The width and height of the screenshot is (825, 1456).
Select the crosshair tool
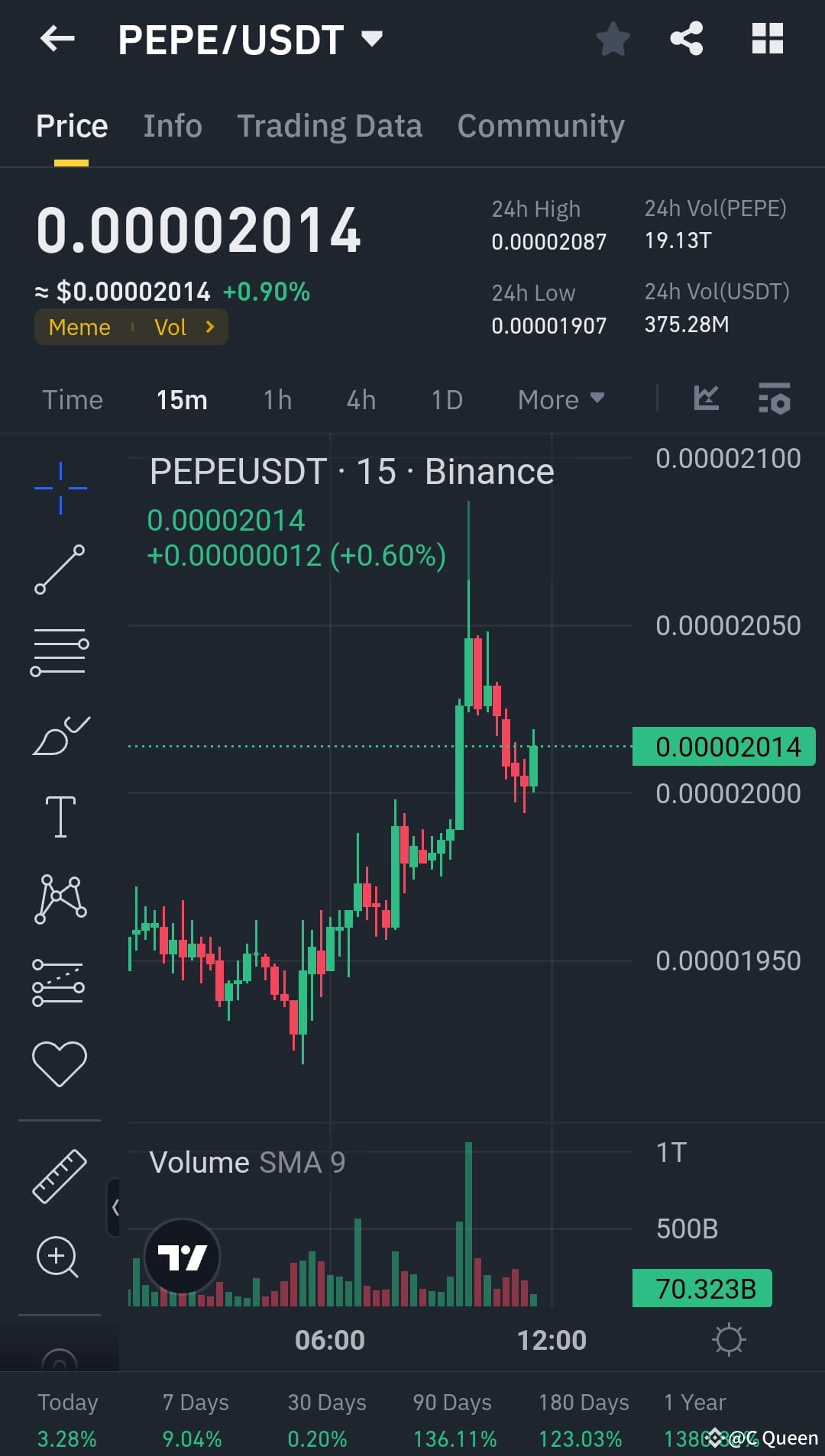(x=60, y=486)
